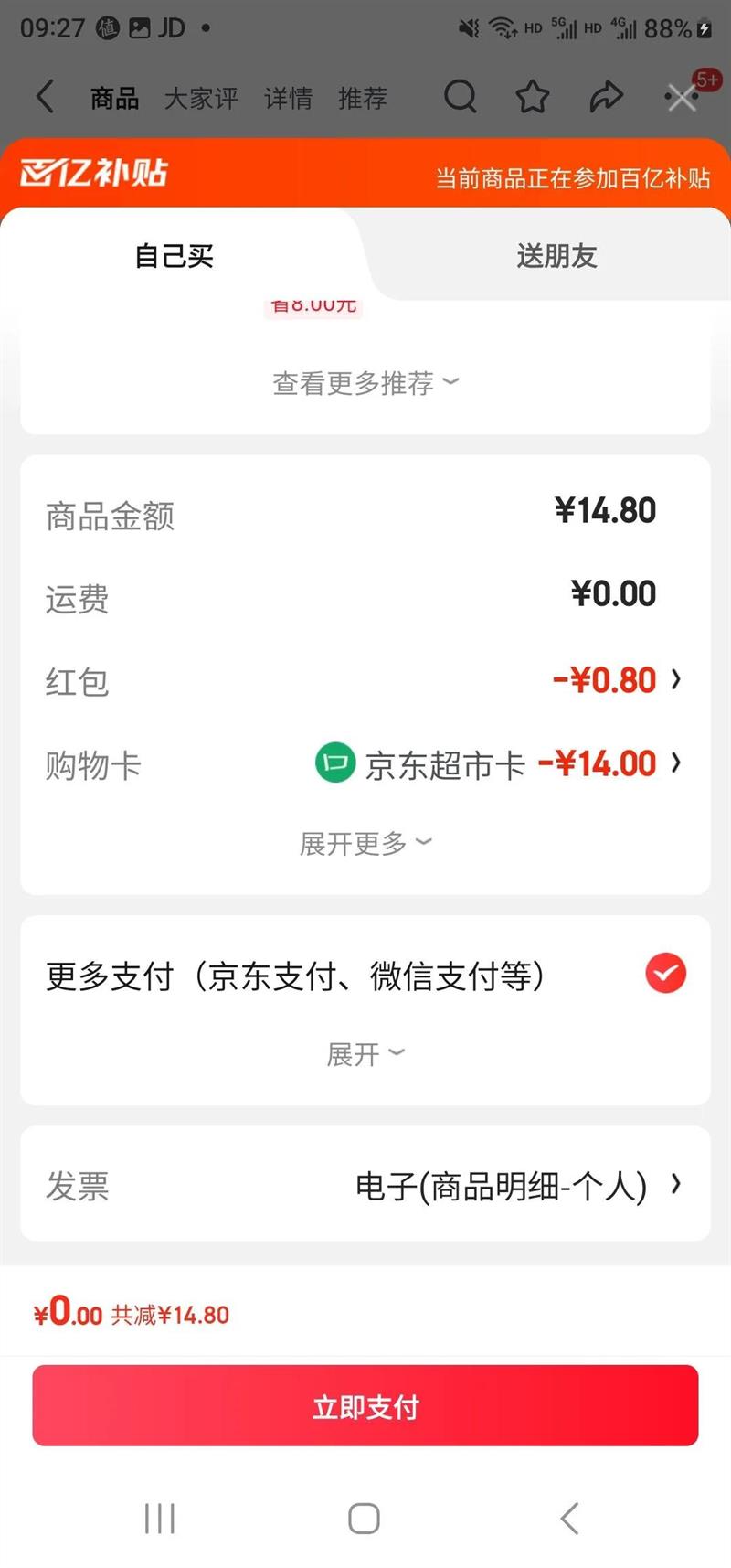This screenshot has height=1568, width=731.
Task: Expand 展开更多 price details
Action: click(x=365, y=843)
